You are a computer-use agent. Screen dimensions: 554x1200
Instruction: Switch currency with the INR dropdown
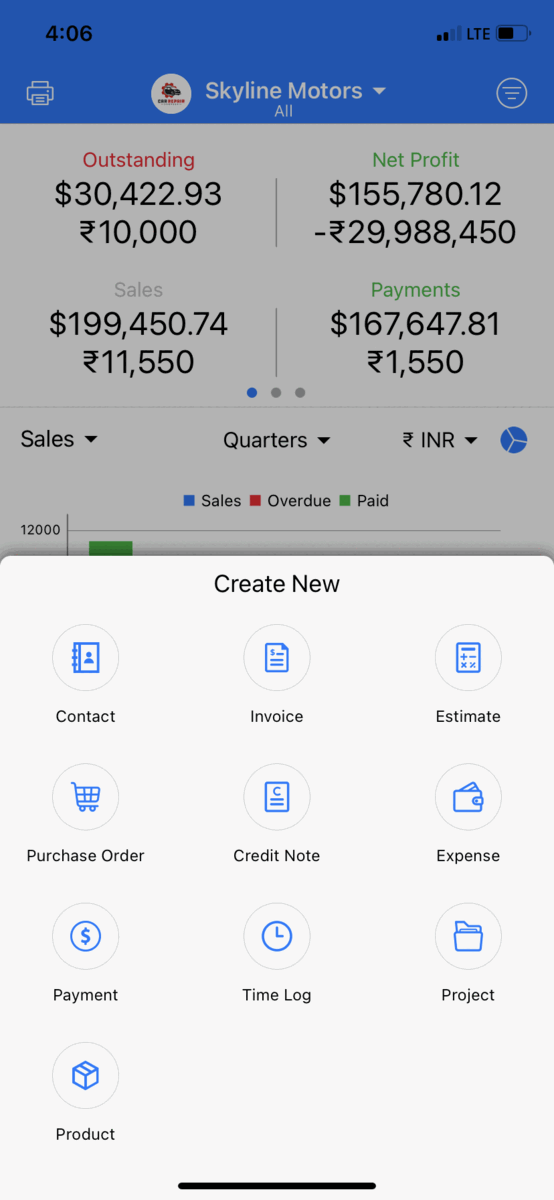440,440
